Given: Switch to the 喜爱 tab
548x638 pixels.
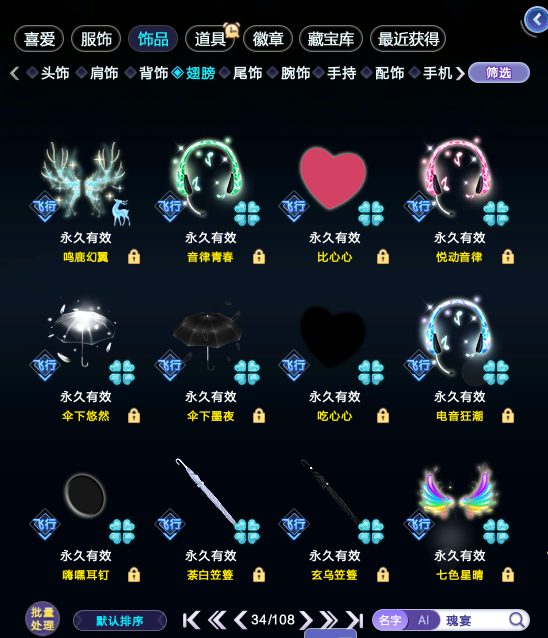Looking at the screenshot, I should click(39, 39).
